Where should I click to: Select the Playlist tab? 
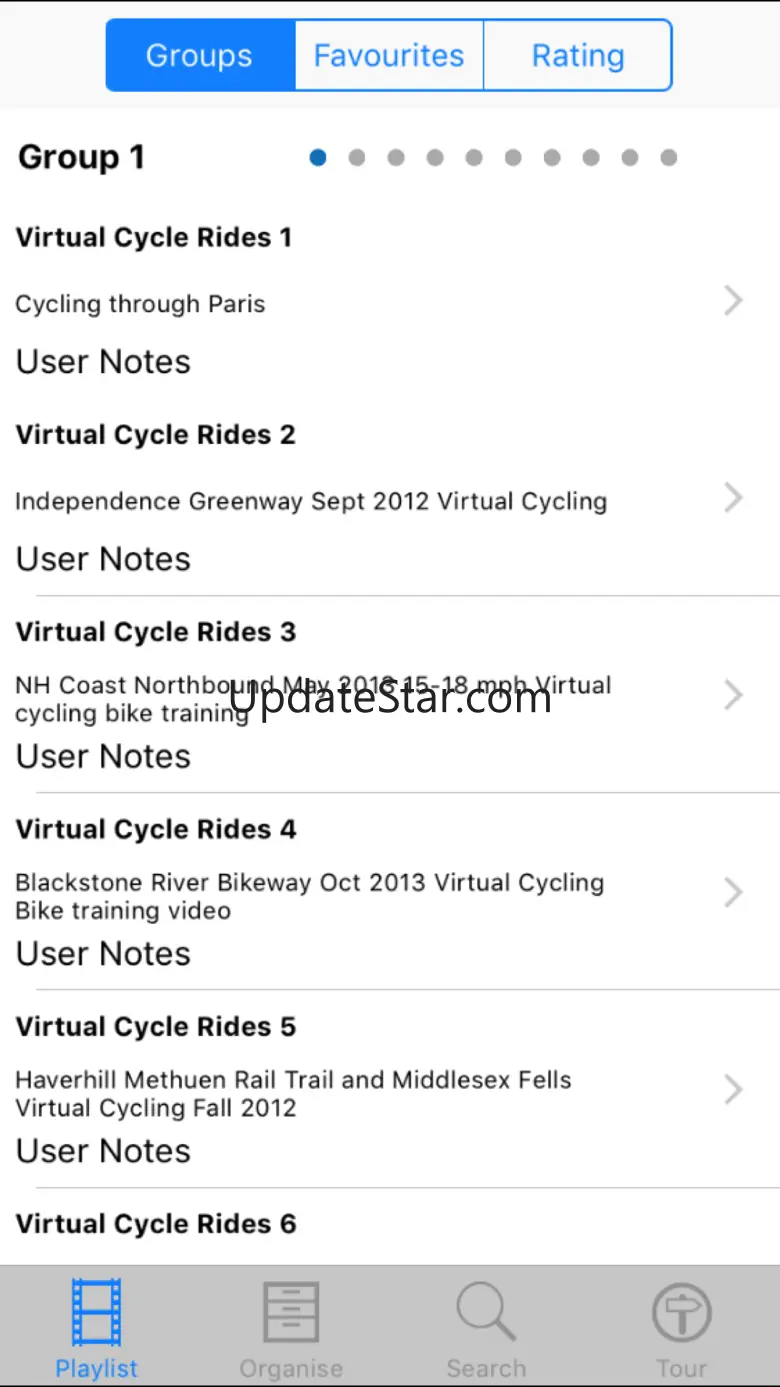[x=96, y=1327]
